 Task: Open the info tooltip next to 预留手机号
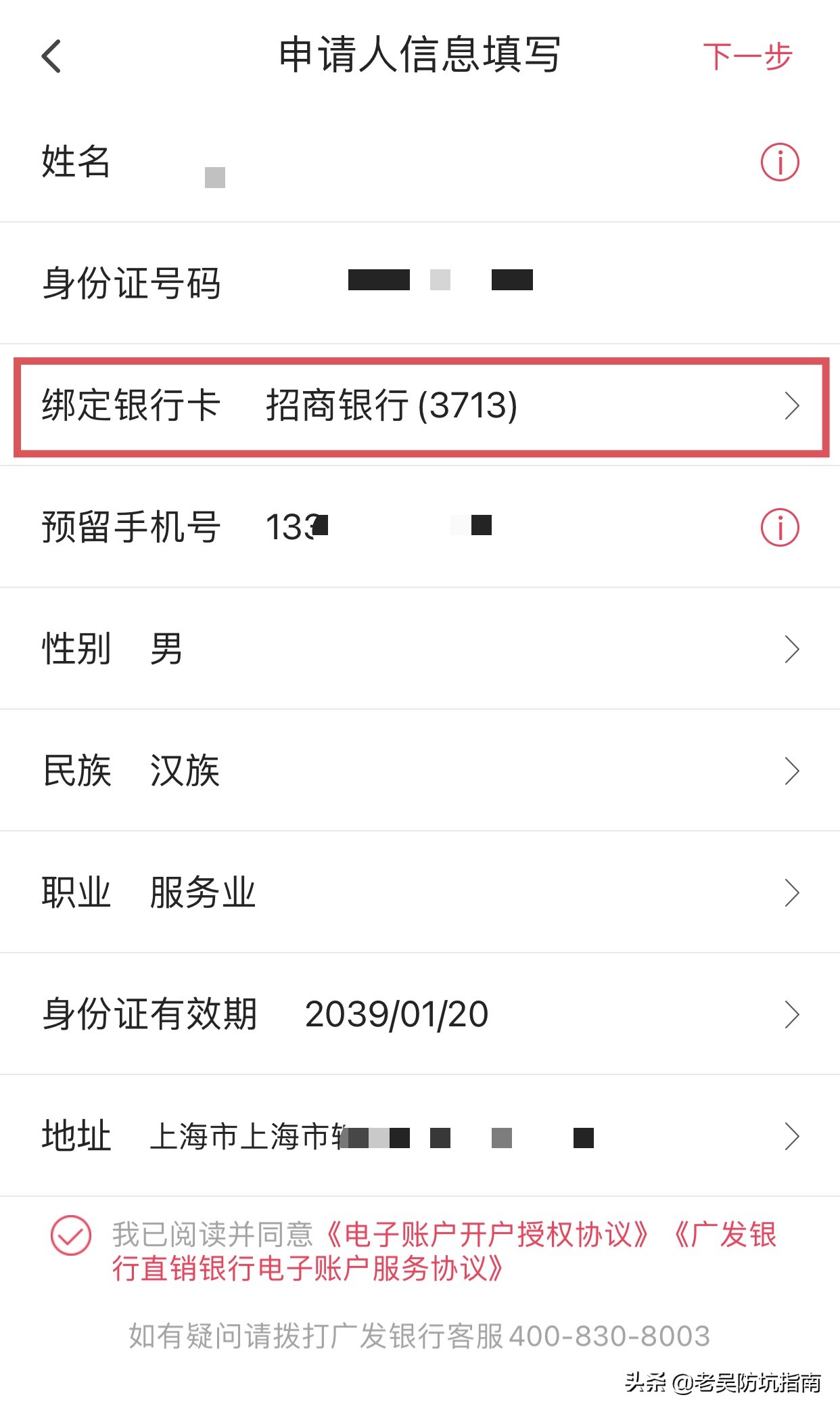pyautogui.click(x=779, y=528)
